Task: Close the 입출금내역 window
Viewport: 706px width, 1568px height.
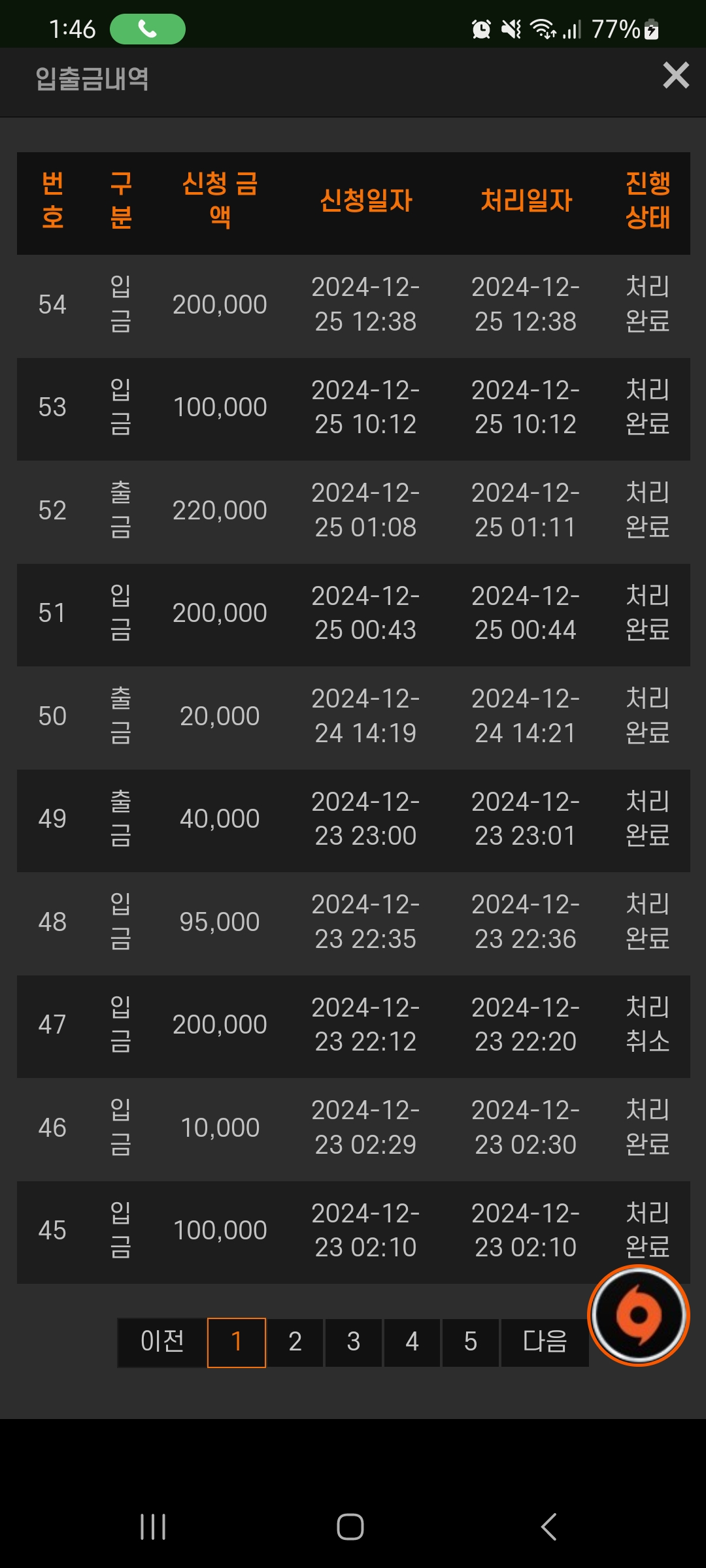Action: (676, 76)
